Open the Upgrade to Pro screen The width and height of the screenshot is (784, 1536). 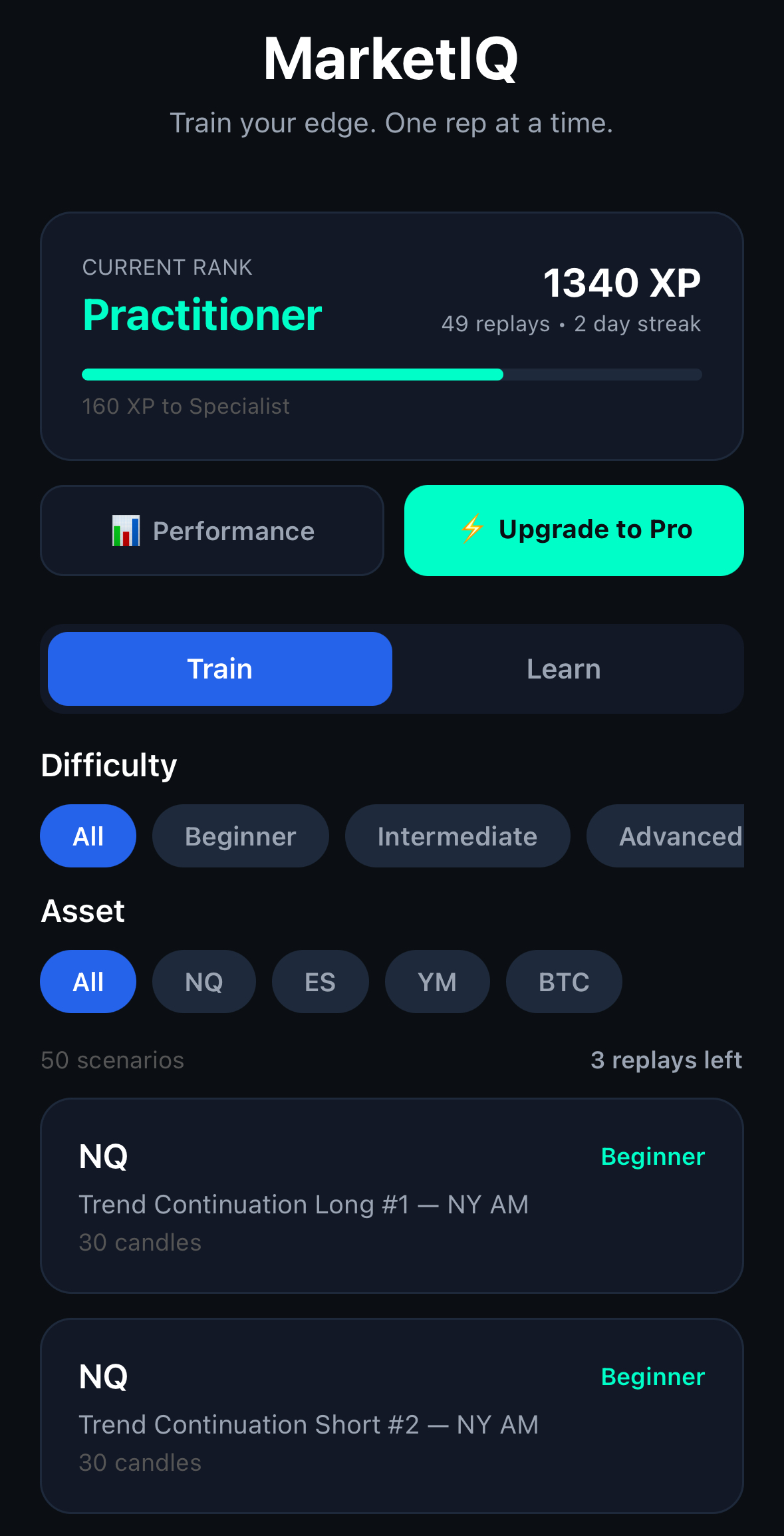573,530
